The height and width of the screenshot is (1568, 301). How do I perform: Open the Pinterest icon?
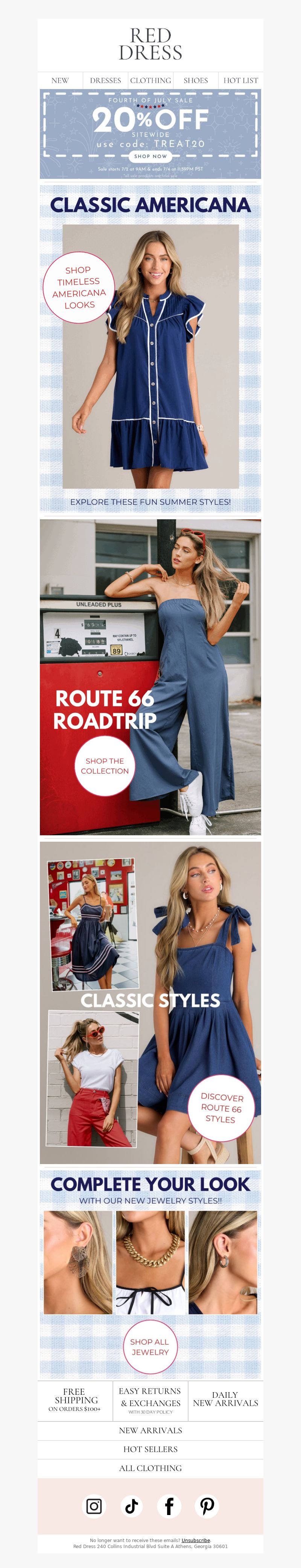207,1506
